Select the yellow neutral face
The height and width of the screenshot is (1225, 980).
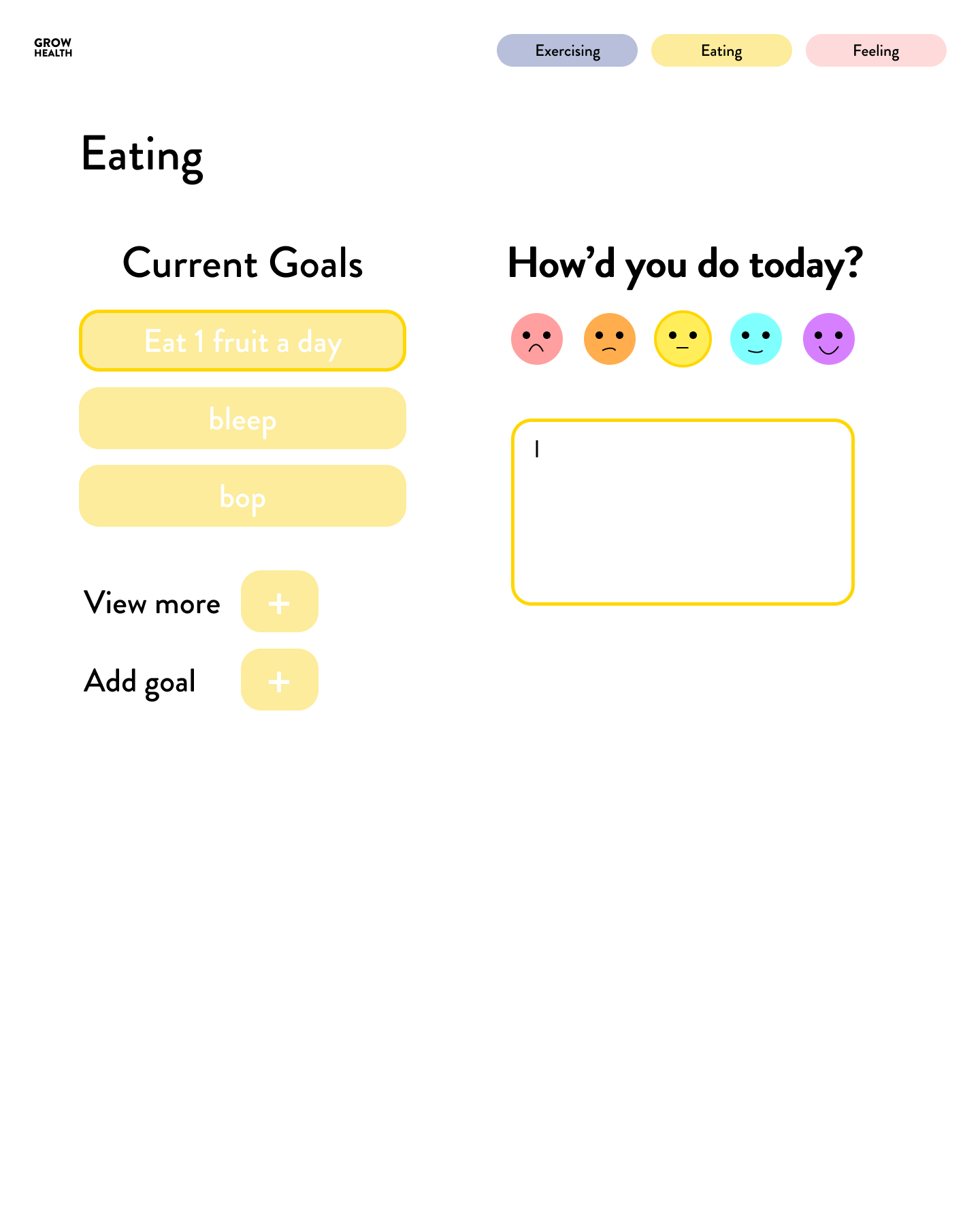point(683,339)
